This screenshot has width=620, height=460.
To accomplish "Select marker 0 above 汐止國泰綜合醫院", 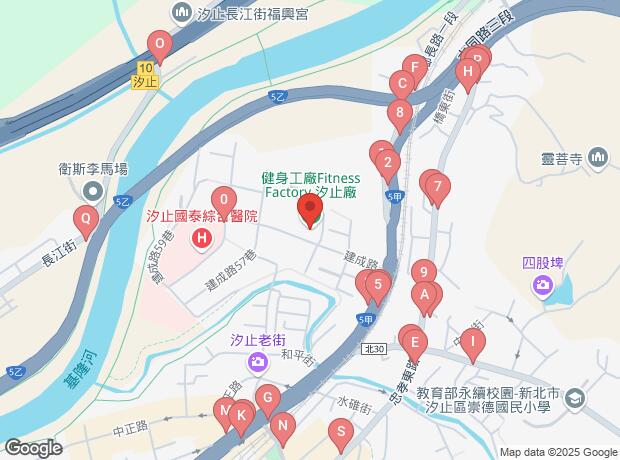I will [223, 200].
